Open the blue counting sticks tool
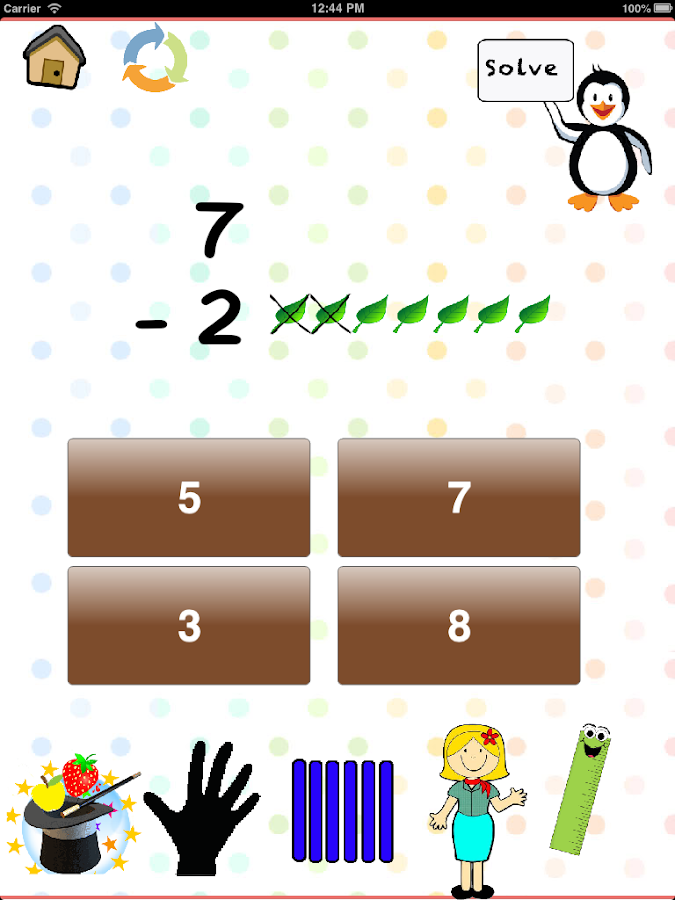This screenshot has width=675, height=900. (x=342, y=810)
